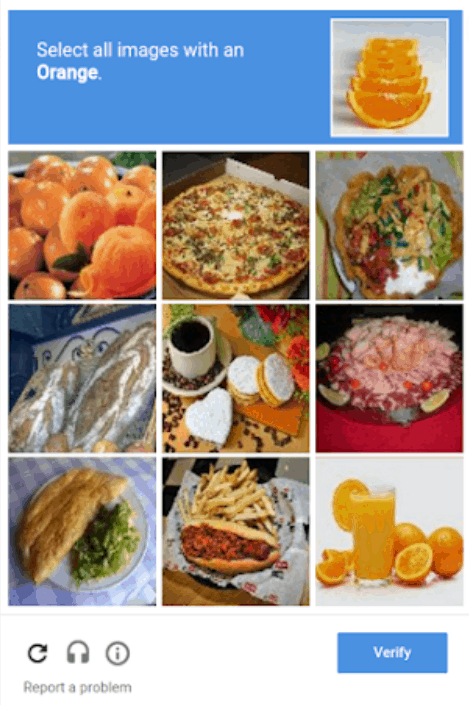Open the help info icon

pos(118,653)
